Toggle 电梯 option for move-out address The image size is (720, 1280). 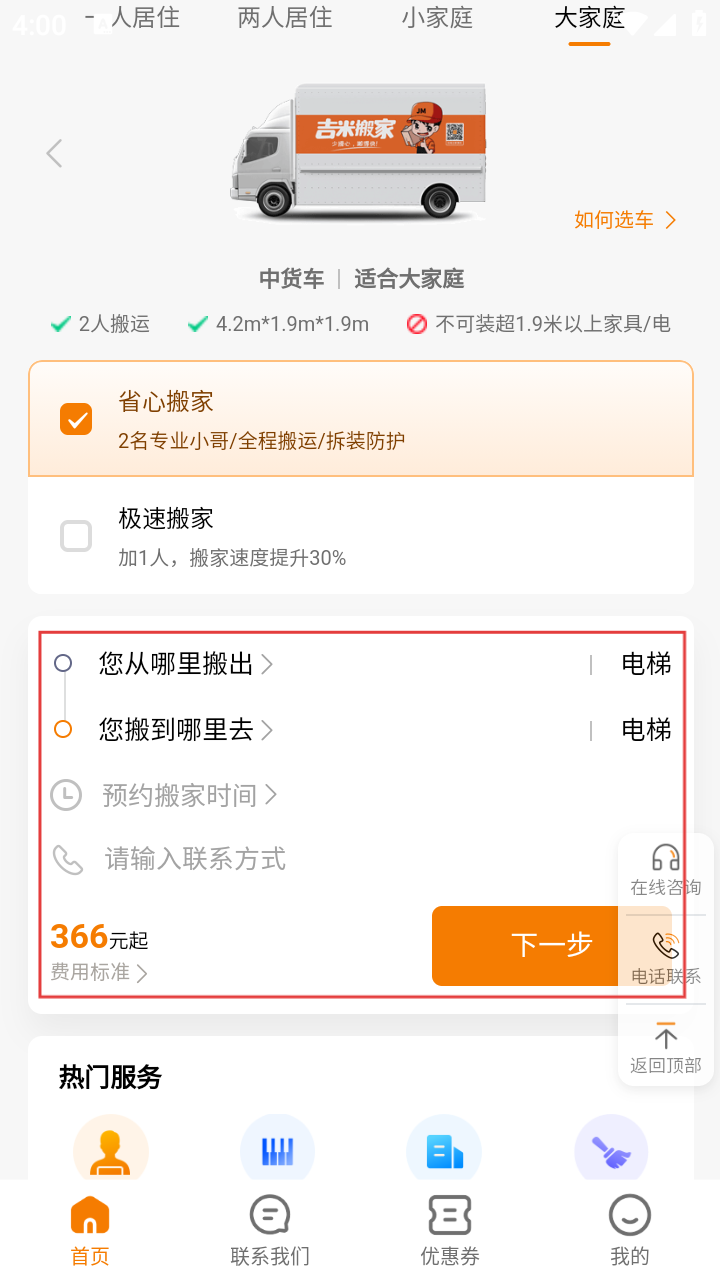[646, 664]
